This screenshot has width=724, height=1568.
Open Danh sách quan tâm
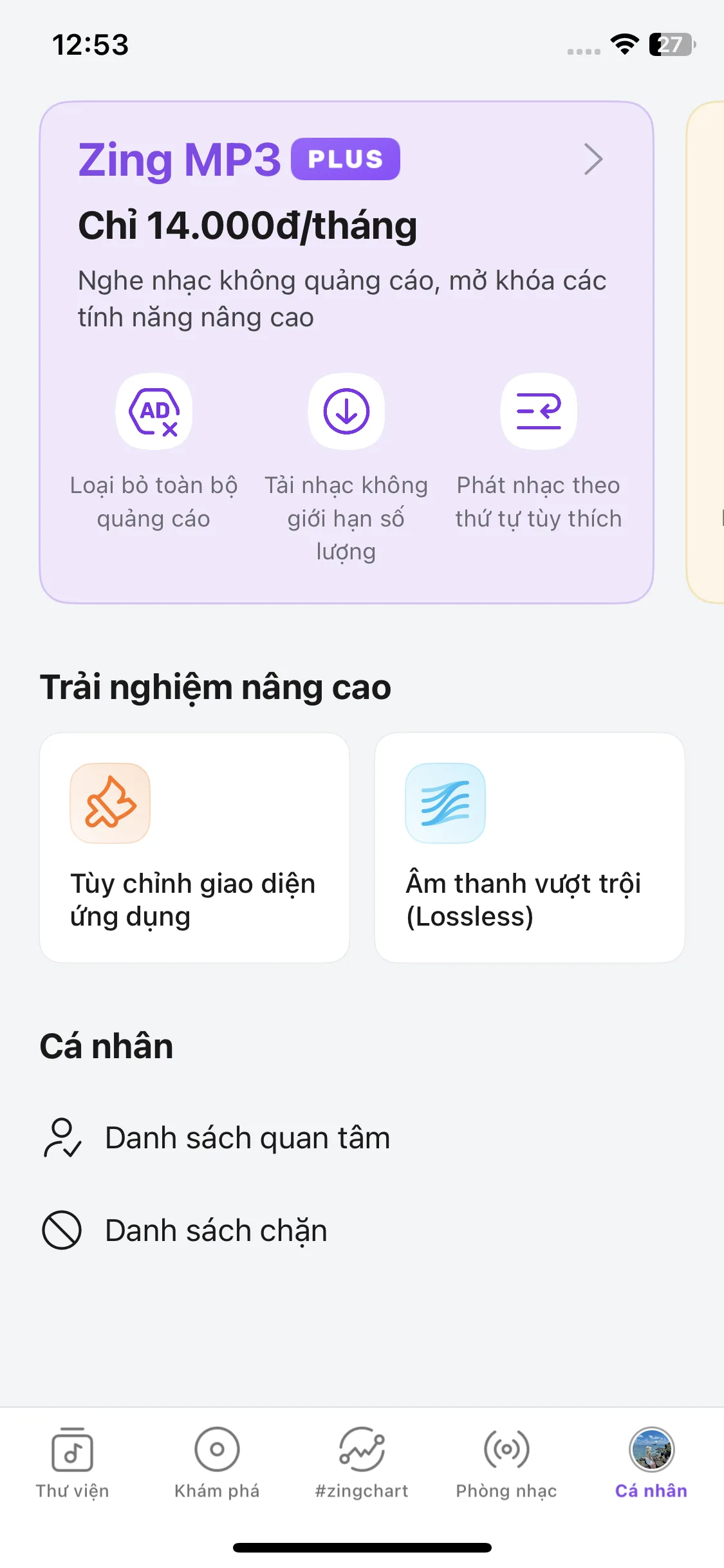[x=247, y=1138]
